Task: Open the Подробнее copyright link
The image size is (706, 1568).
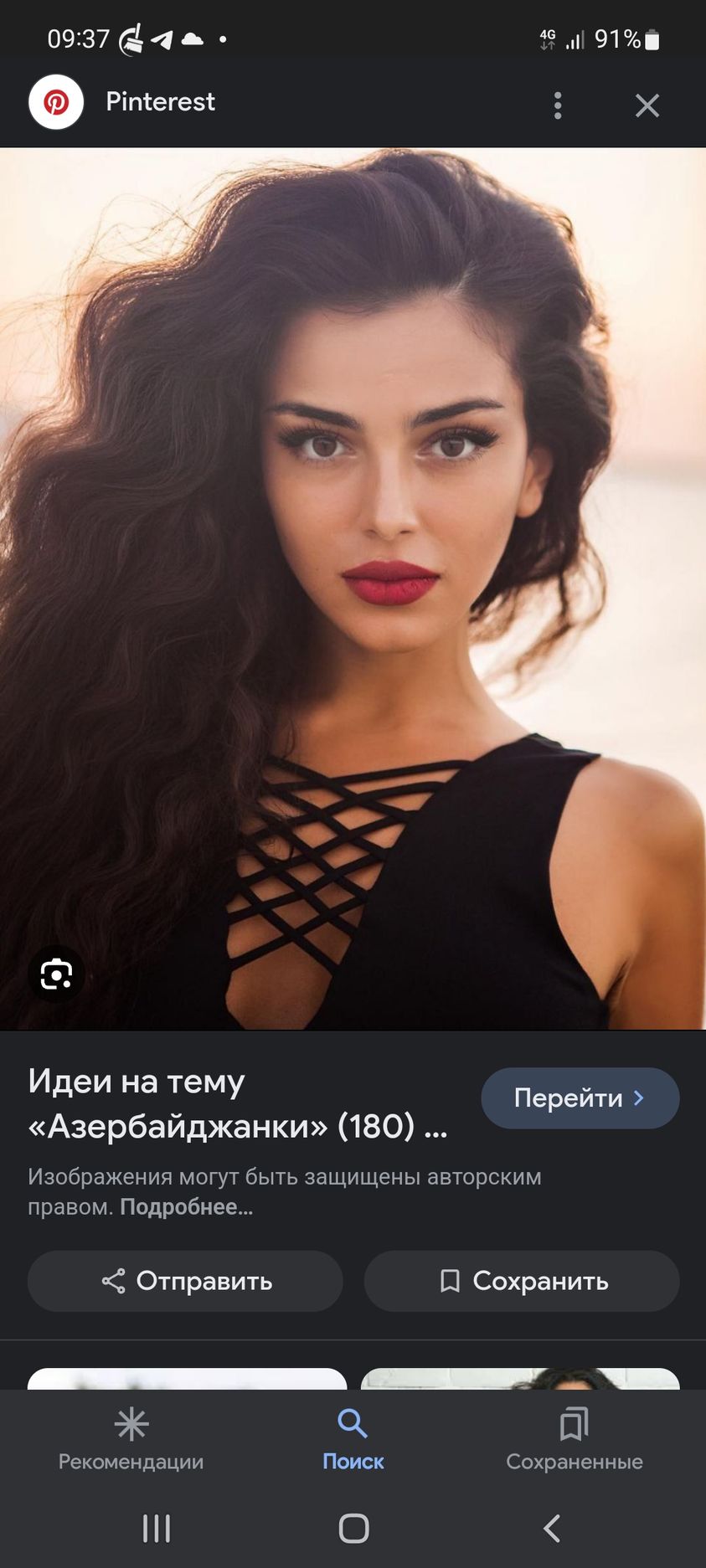Action: pyautogui.click(x=186, y=1207)
